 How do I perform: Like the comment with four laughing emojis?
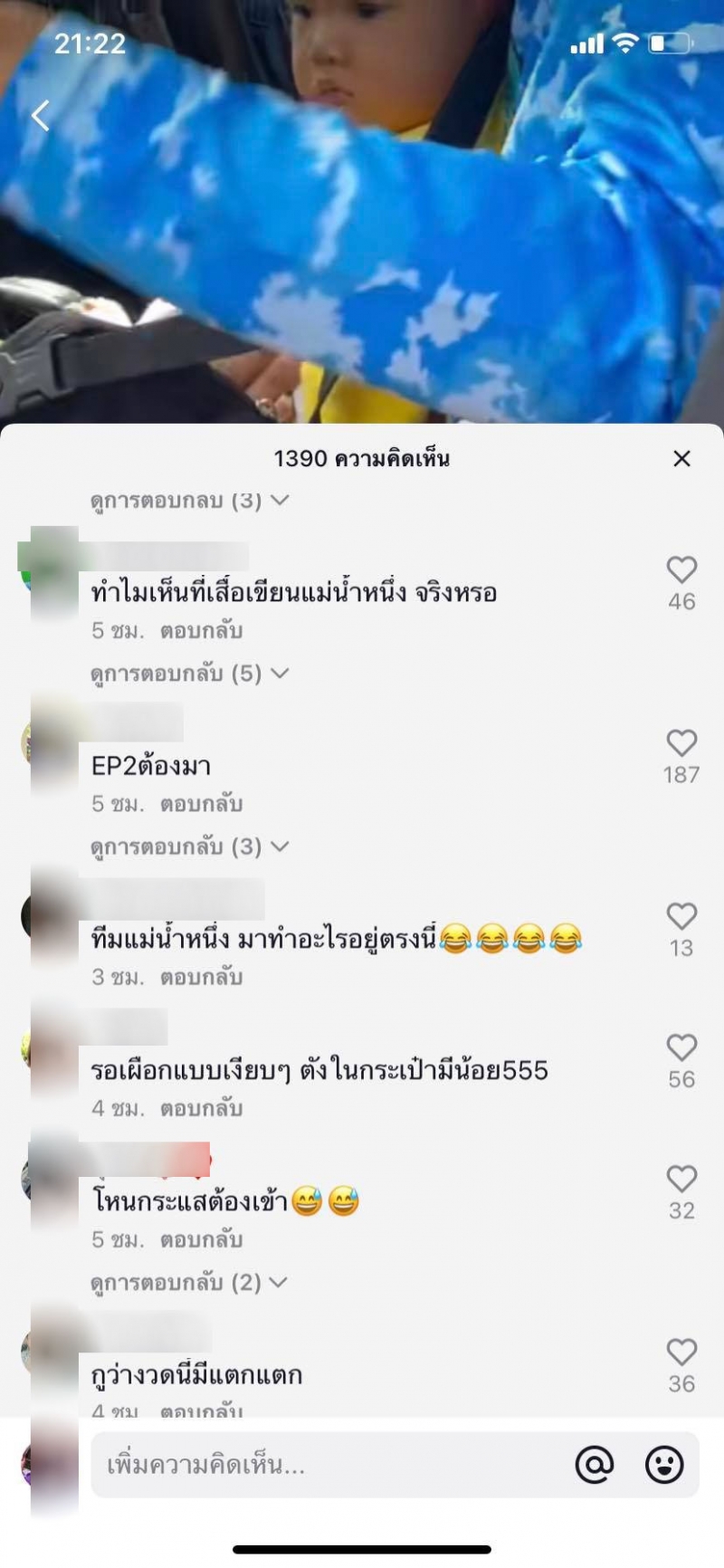pyautogui.click(x=681, y=916)
